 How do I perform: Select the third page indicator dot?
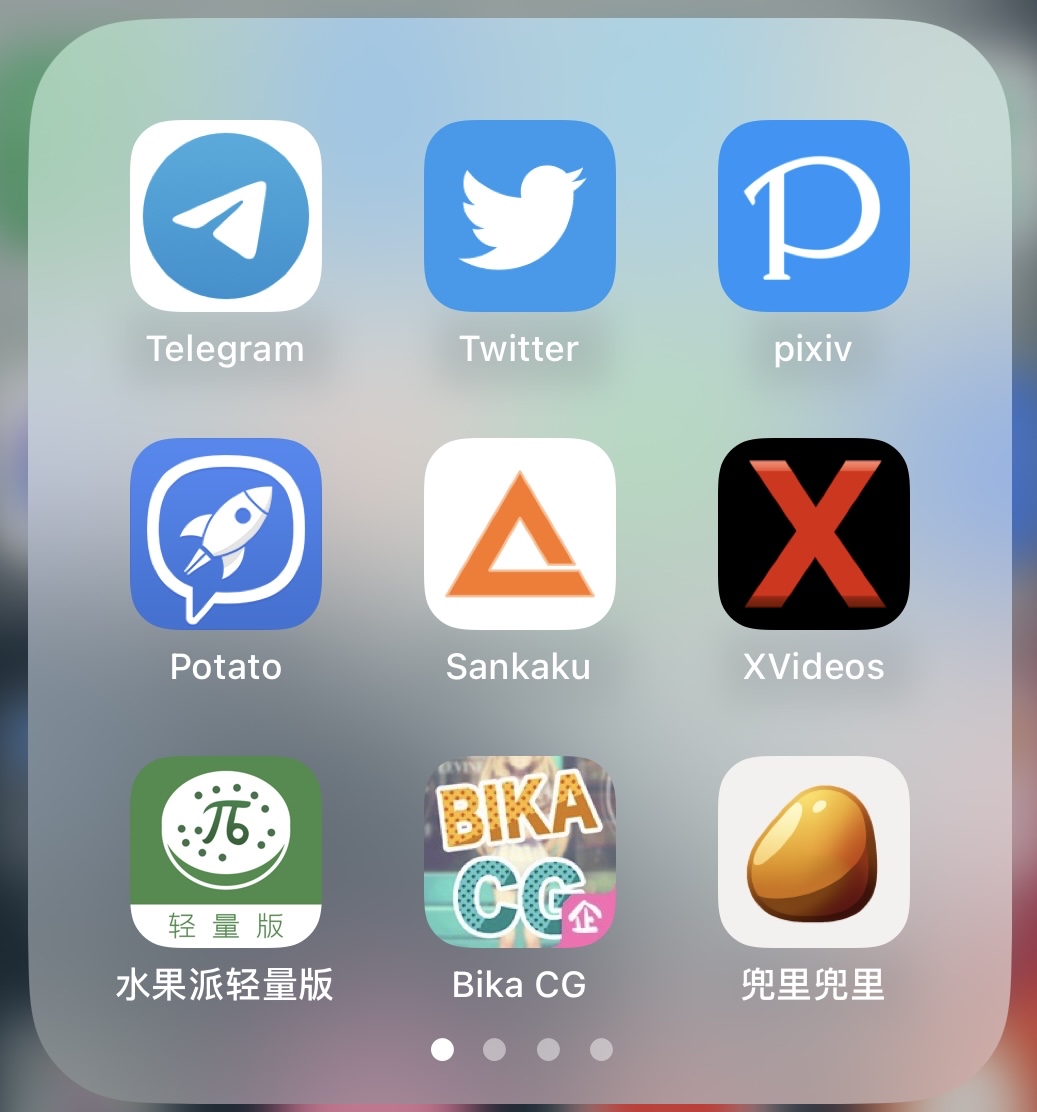(x=548, y=1049)
